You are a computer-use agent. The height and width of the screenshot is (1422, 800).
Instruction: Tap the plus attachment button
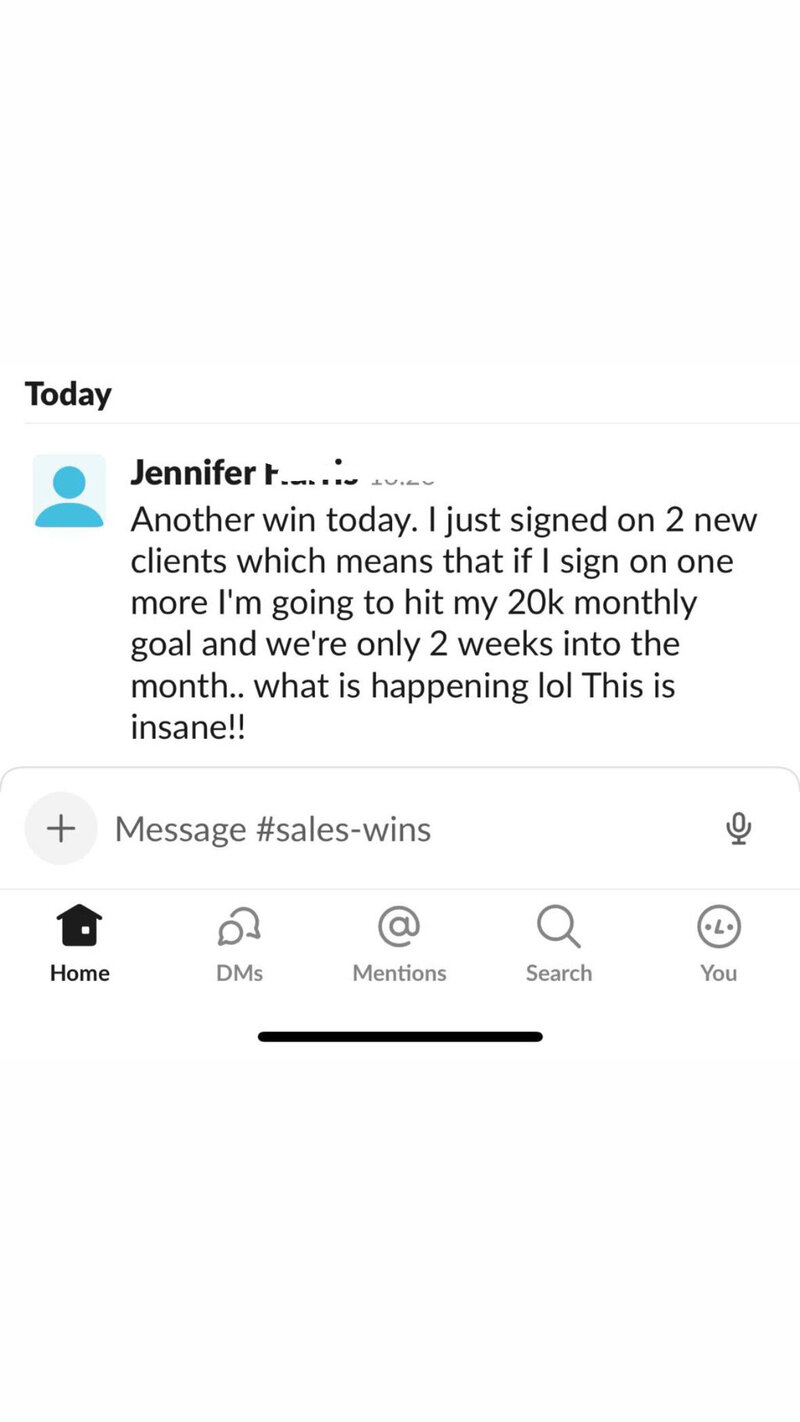tap(61, 828)
